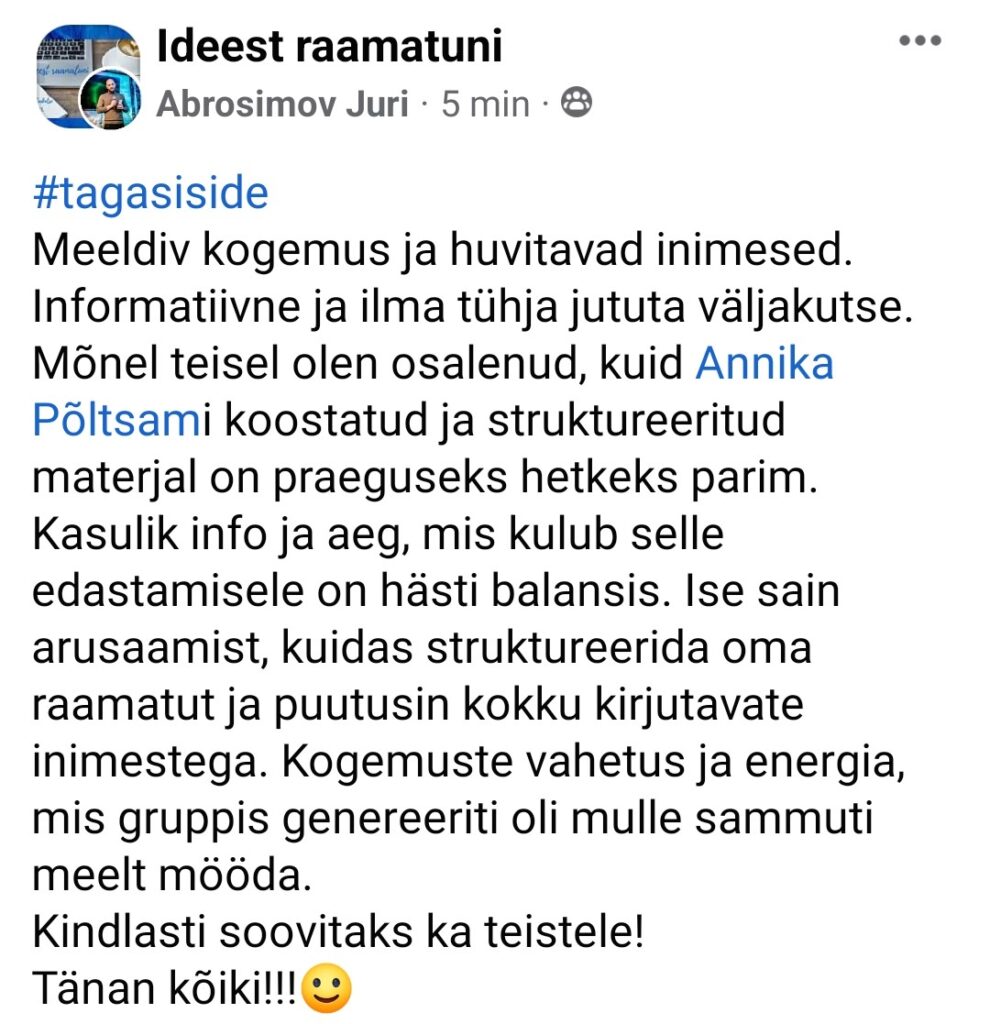Tap the group and author avatar

pos(90,77)
